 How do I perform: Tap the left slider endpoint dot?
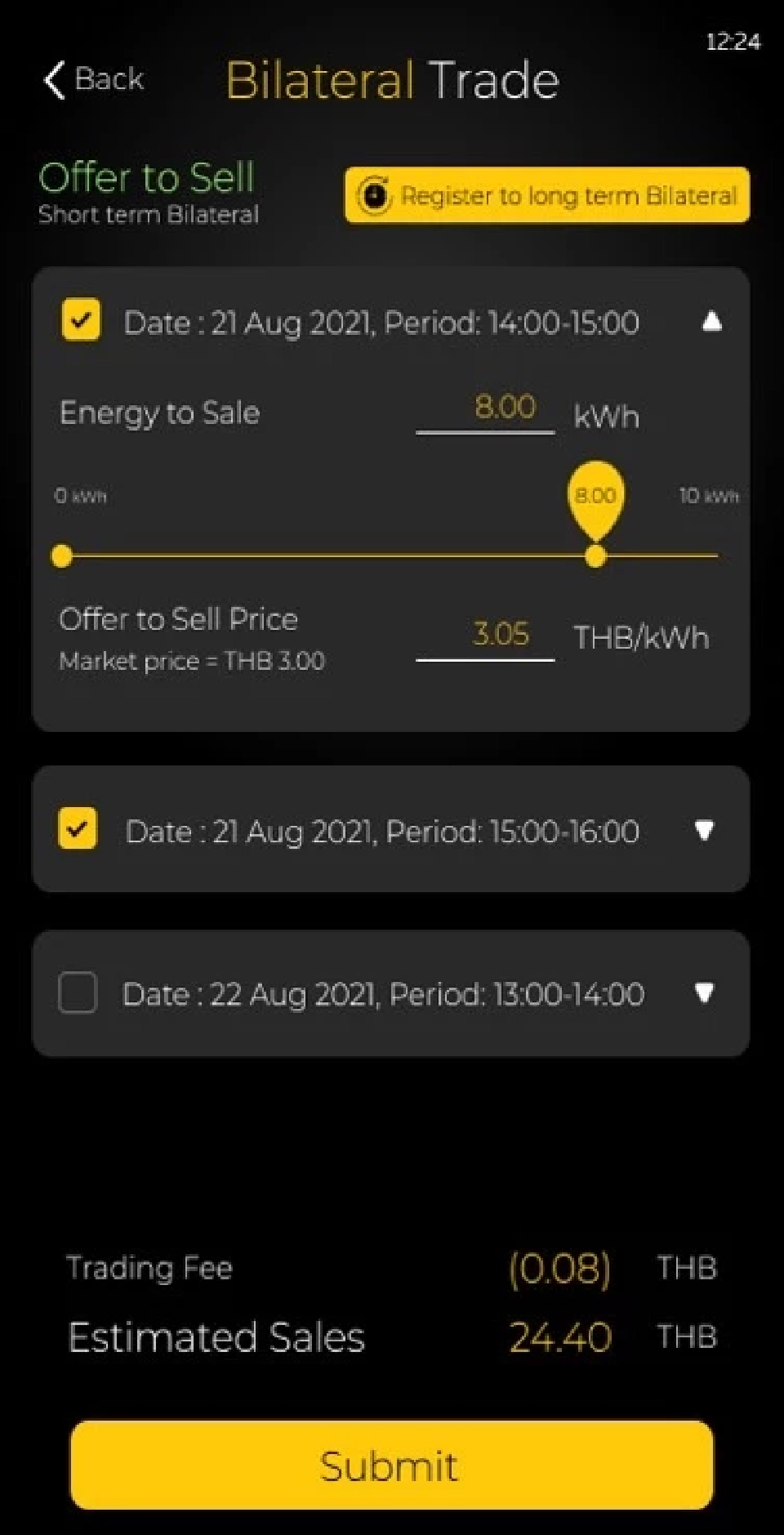61,556
